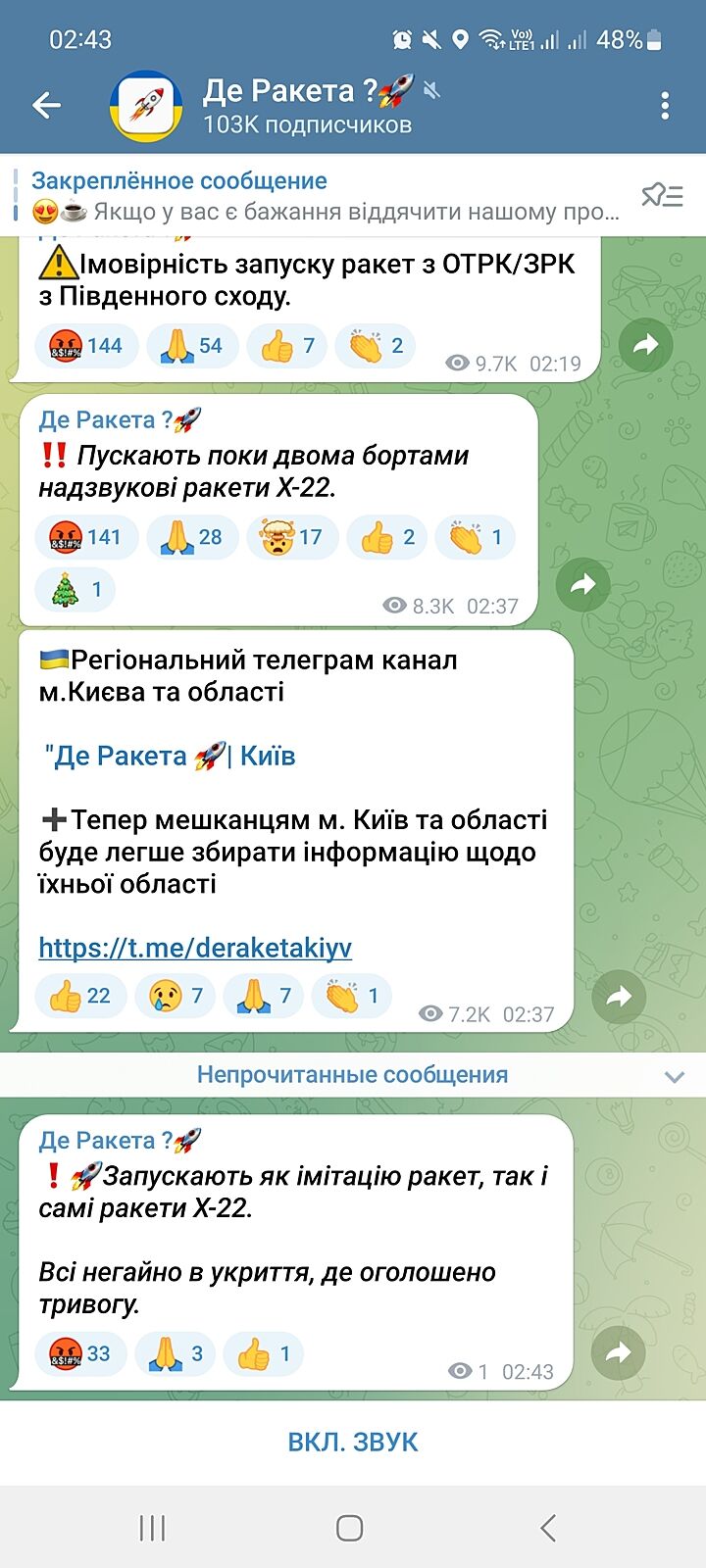The image size is (706, 1568).
Task: Add angry reaction with 144 count
Action: tap(85, 346)
